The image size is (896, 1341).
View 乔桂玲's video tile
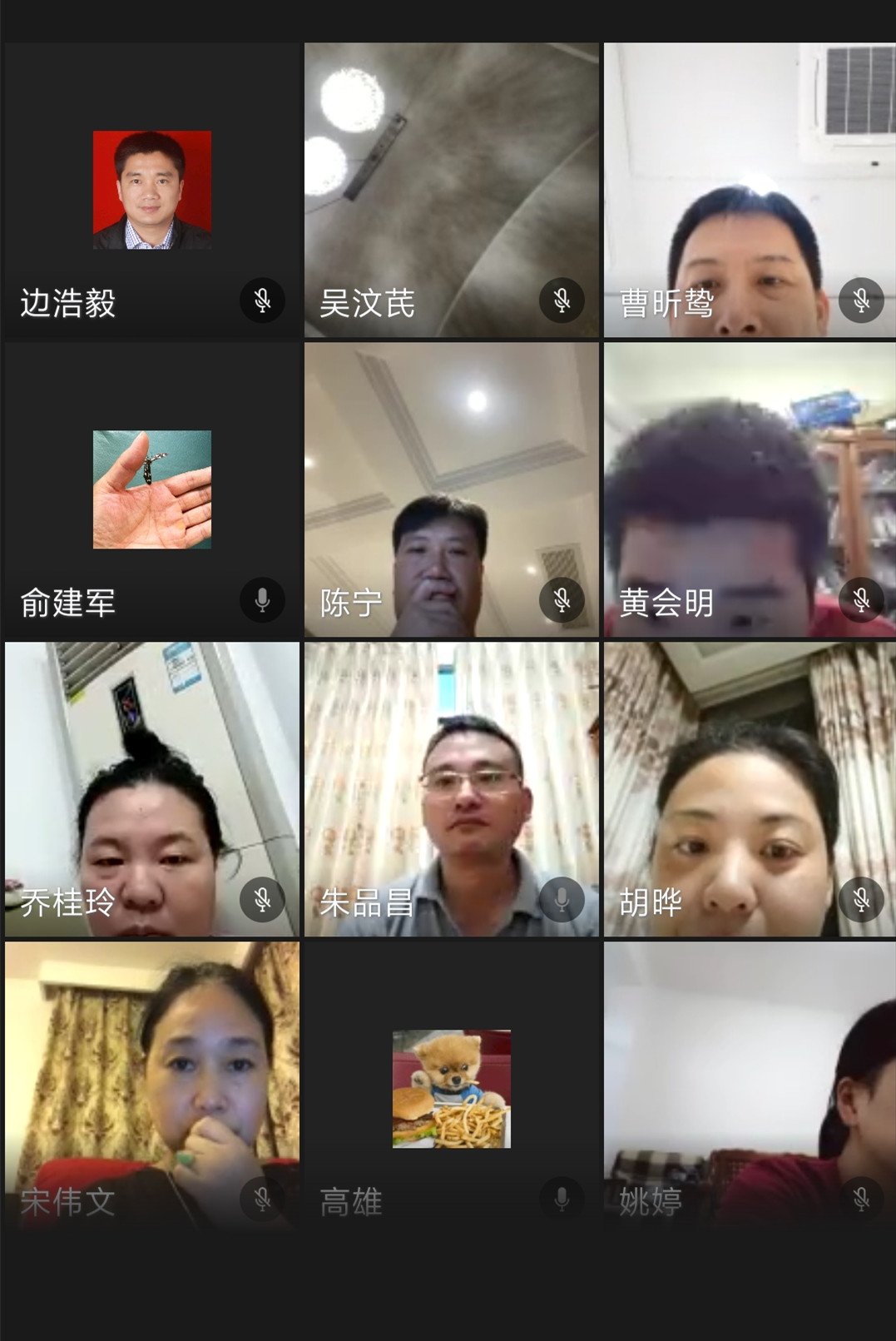pyautogui.click(x=151, y=789)
